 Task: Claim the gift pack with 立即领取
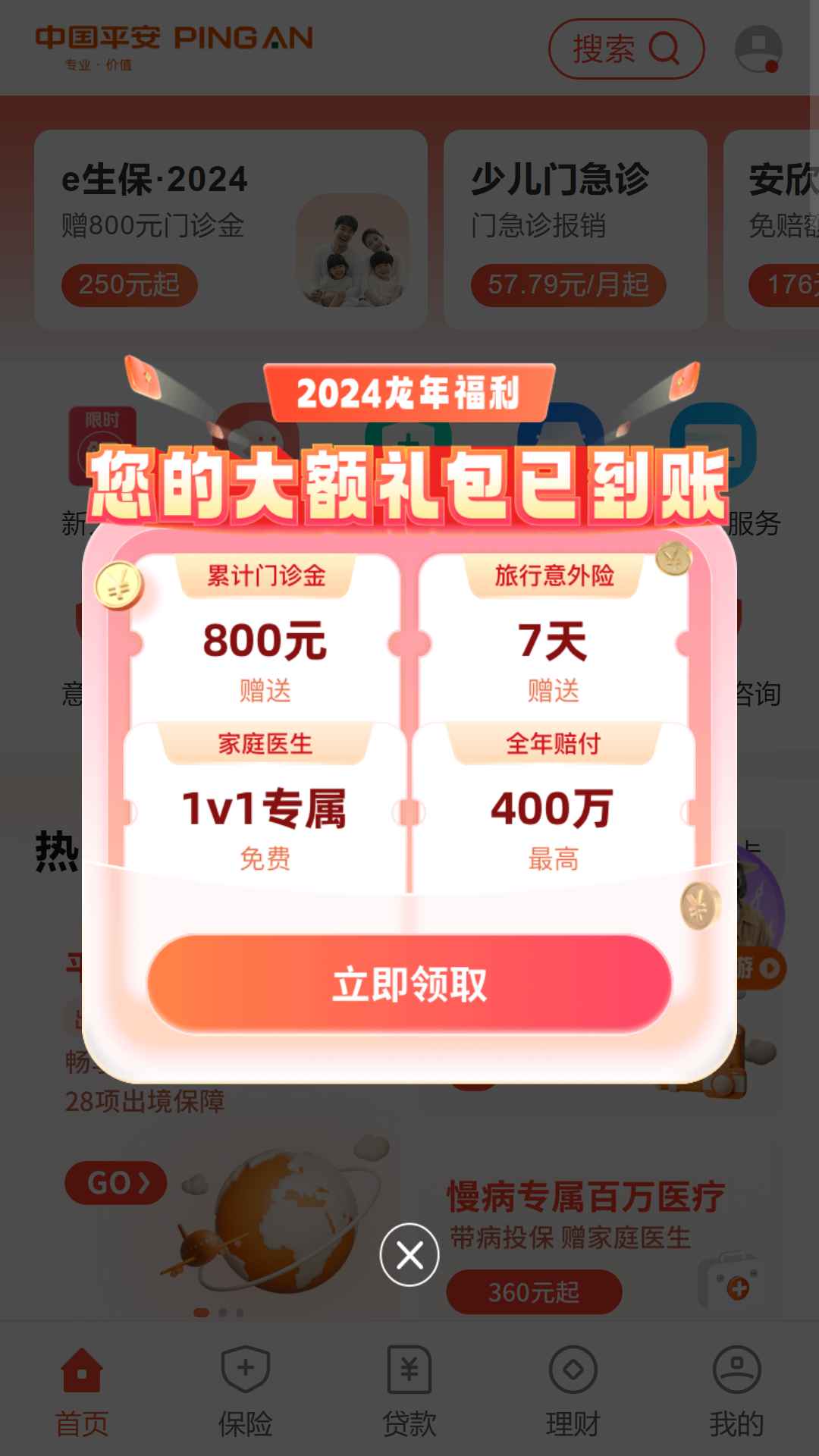(x=409, y=984)
